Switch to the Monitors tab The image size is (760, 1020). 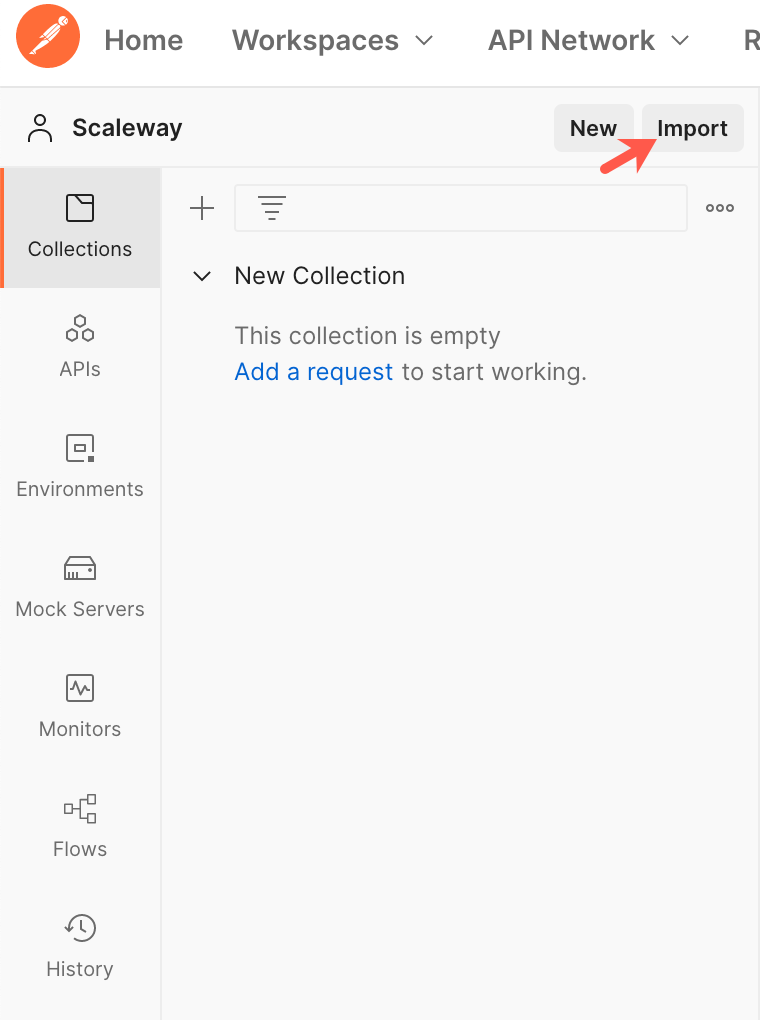coord(80,707)
